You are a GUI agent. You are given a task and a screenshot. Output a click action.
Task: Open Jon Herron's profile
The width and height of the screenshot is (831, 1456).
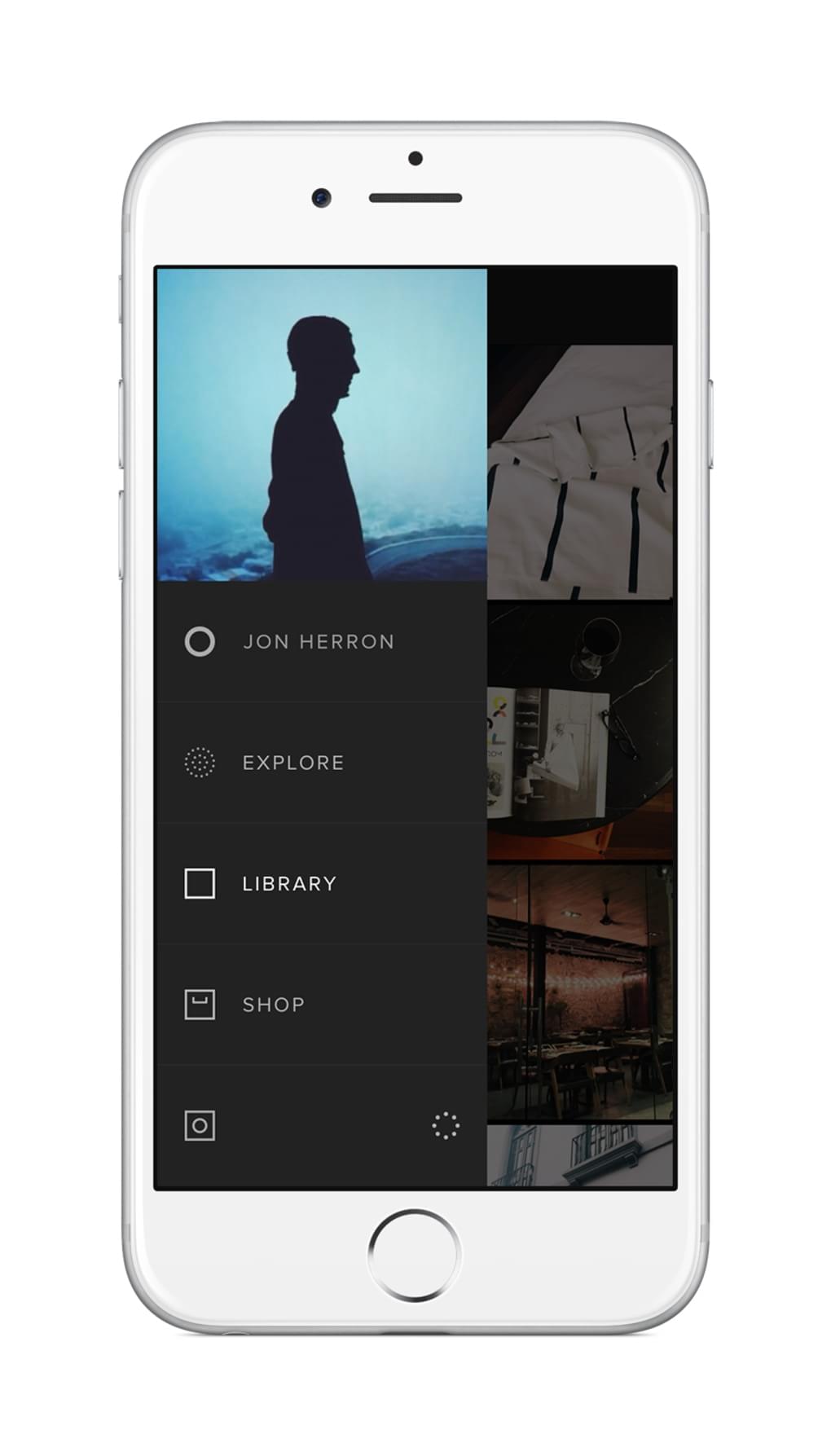321,642
